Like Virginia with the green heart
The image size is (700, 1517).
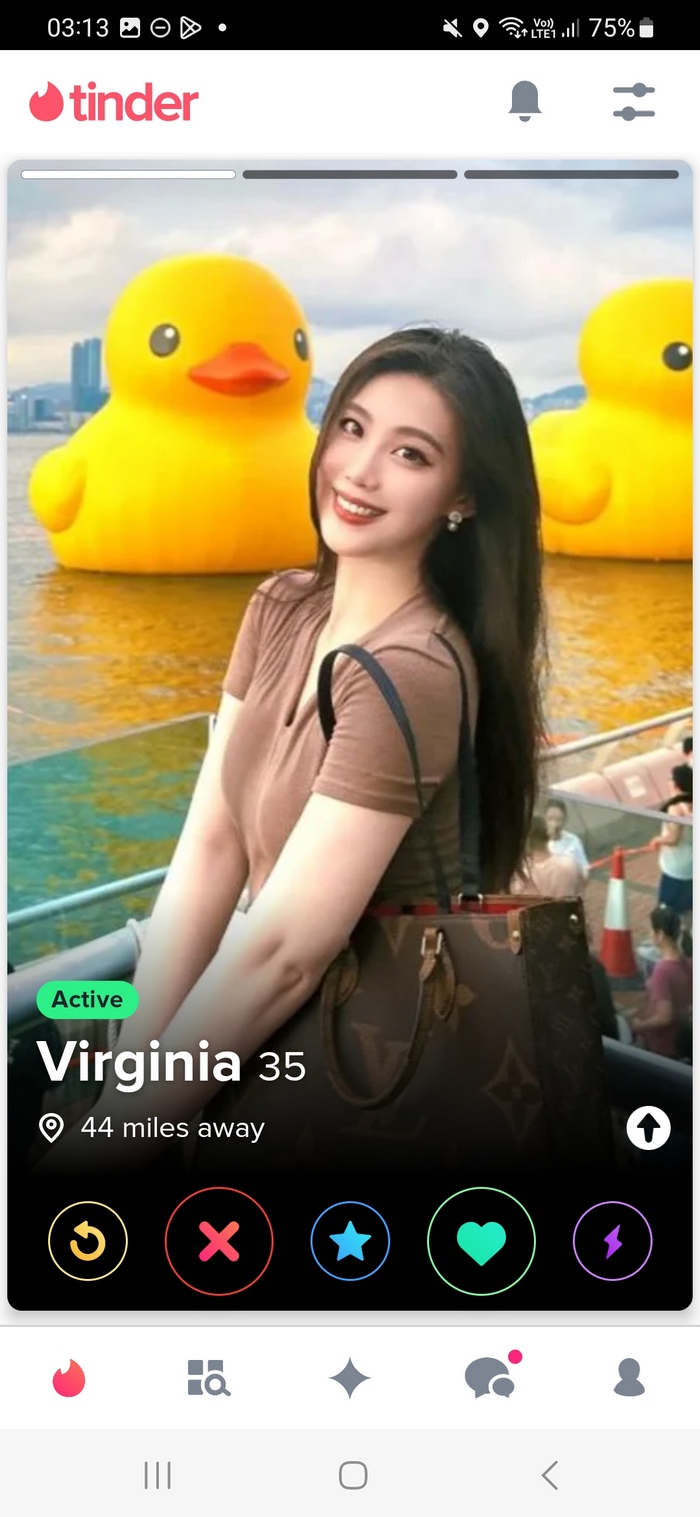(x=481, y=1241)
